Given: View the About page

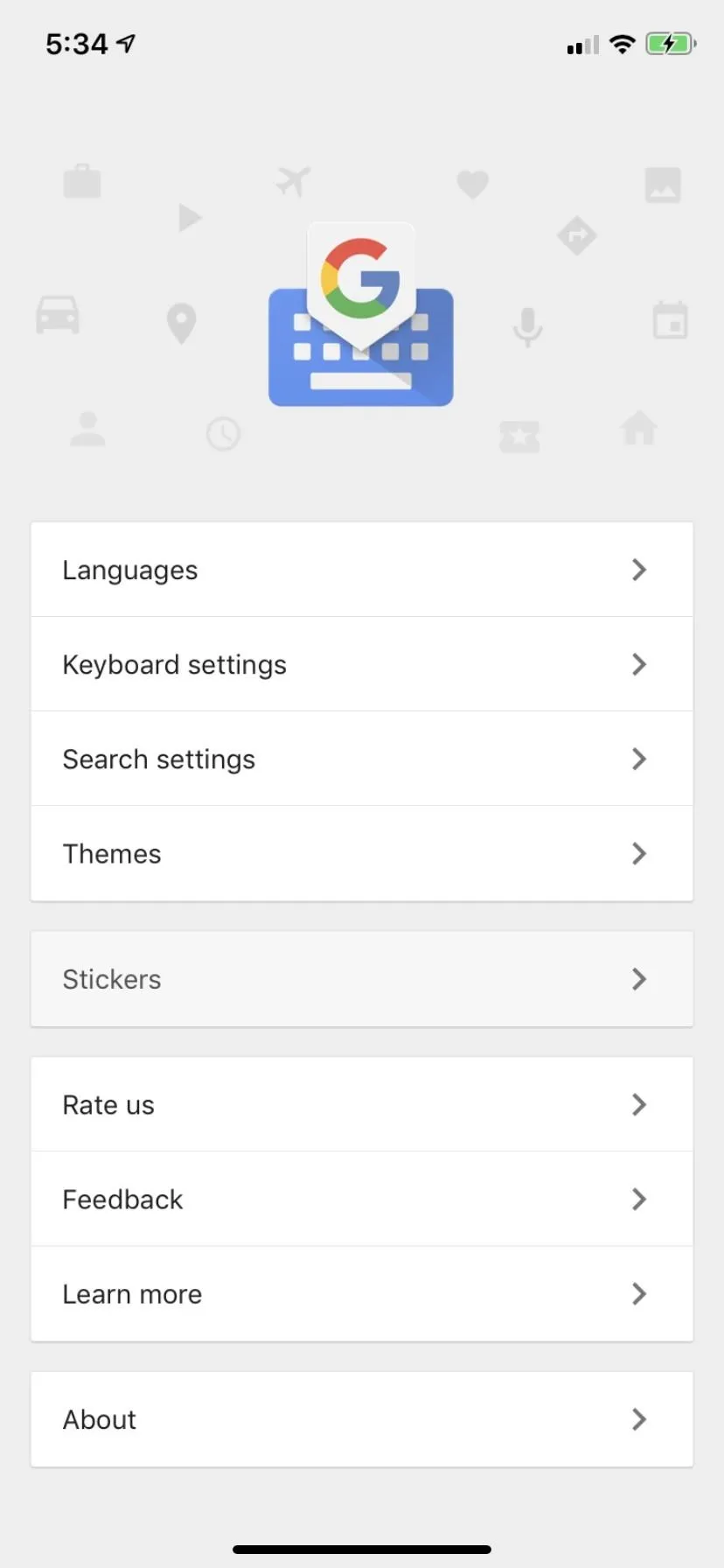Looking at the screenshot, I should tap(362, 1419).
